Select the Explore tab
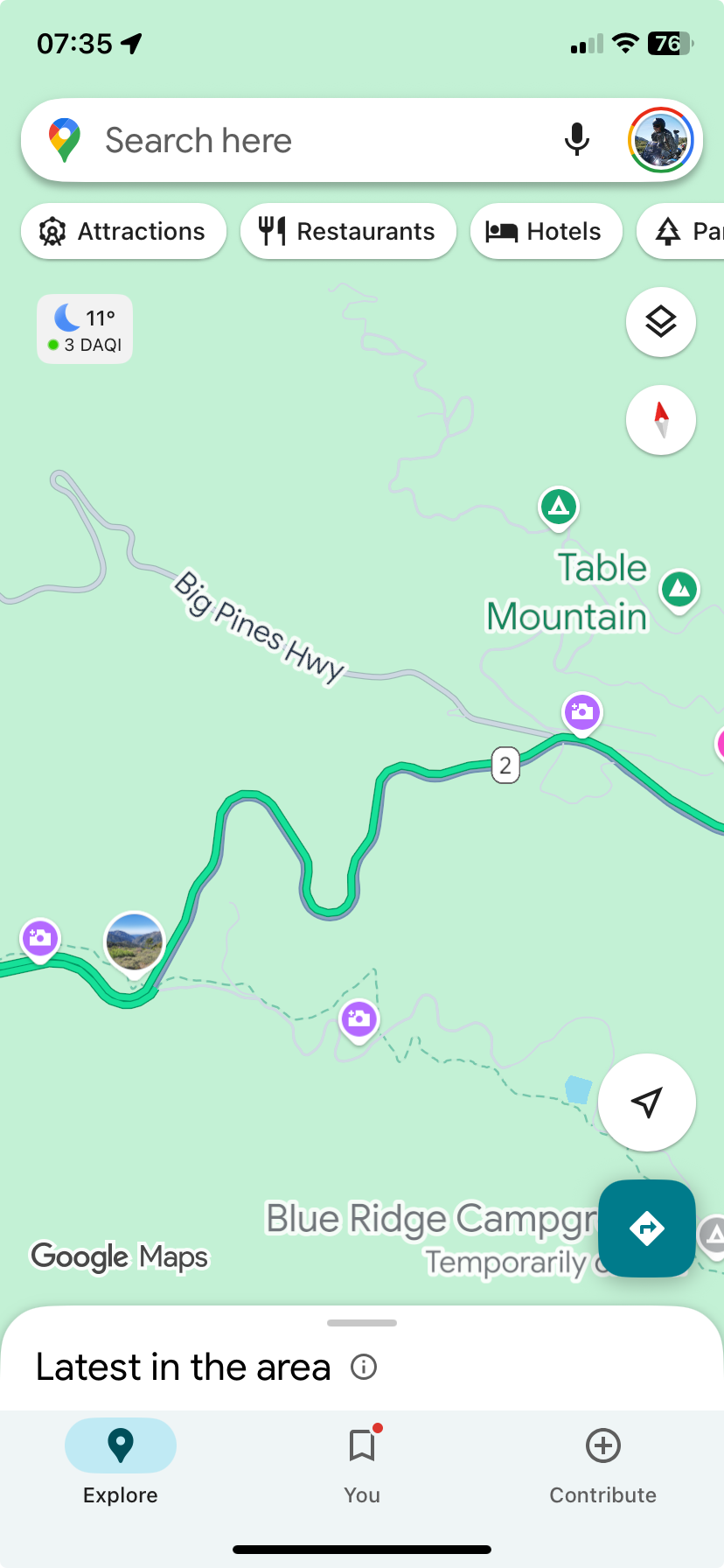Viewport: 724px width, 1568px height. coord(121,1461)
